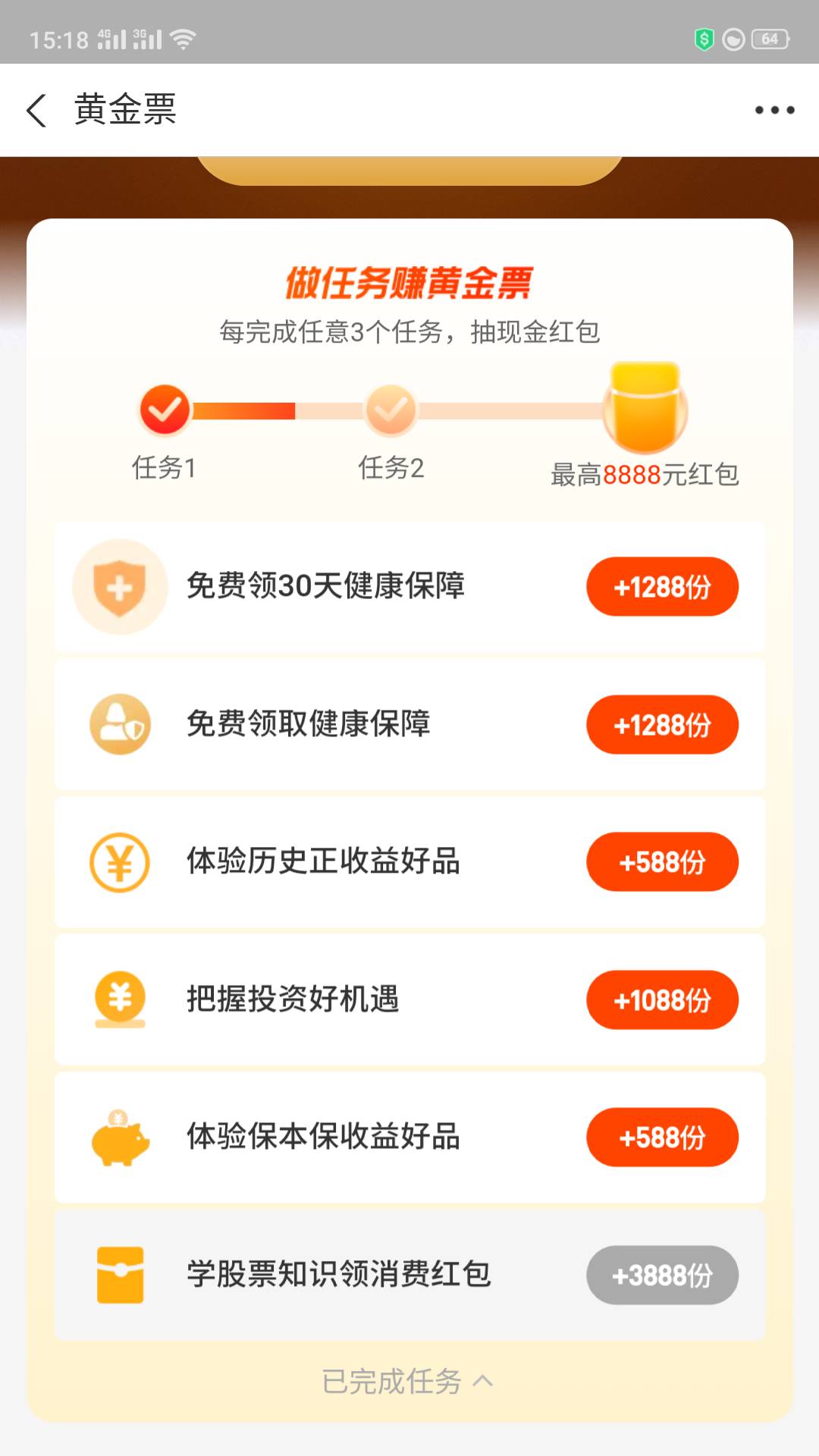Tap +1288份 for 免费领取健康保障
Image resolution: width=819 pixels, height=1456 pixels.
(662, 725)
